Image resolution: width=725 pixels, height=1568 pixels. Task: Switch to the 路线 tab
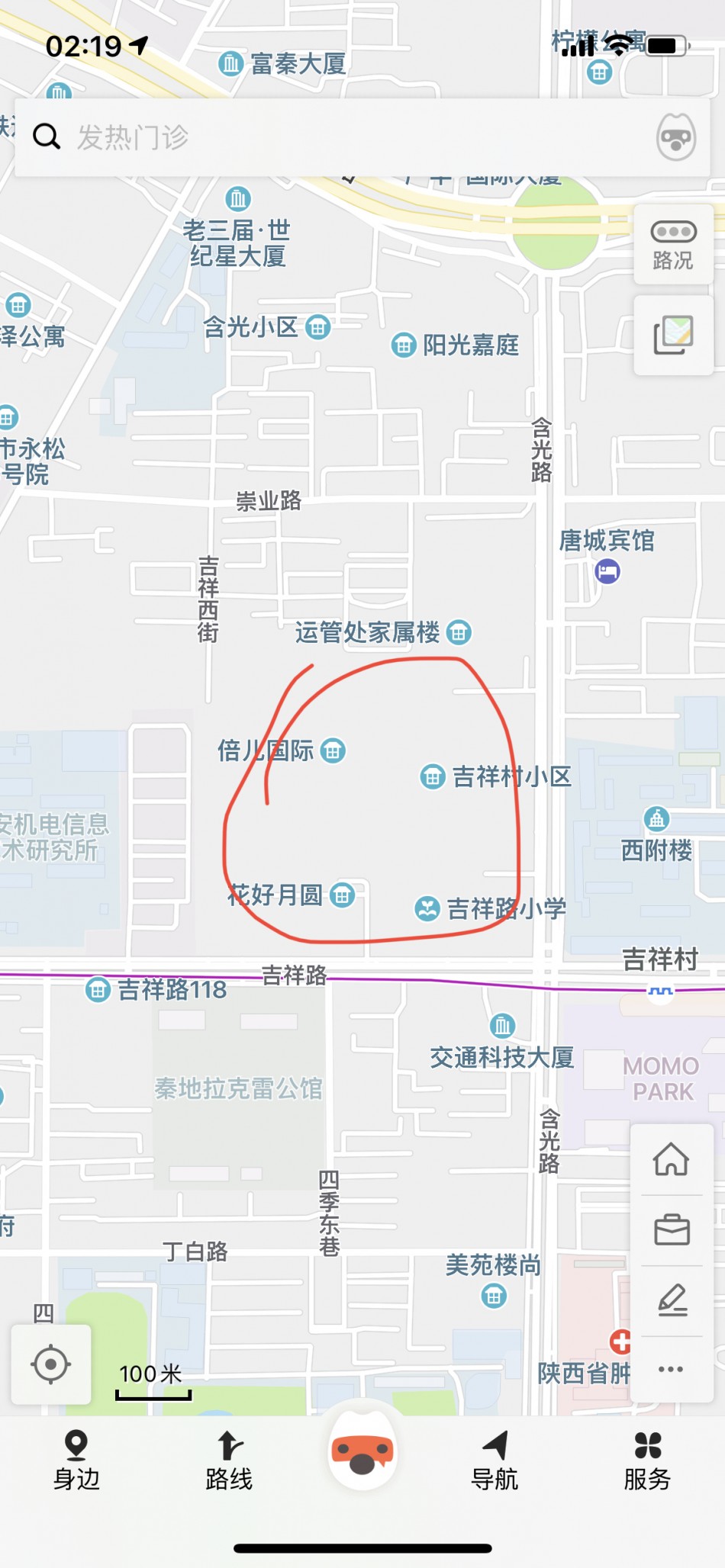pos(229,1460)
